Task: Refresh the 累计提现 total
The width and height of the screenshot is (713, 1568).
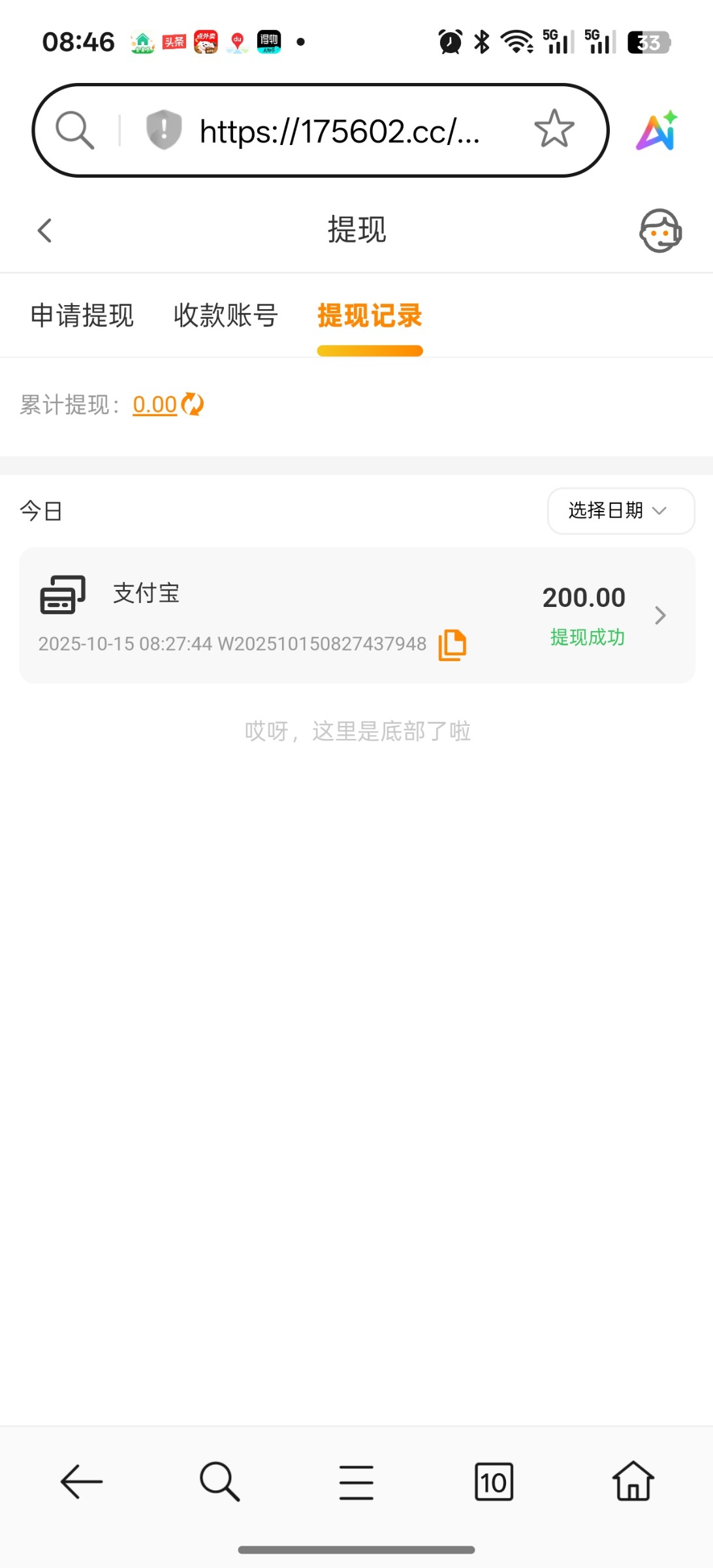Action: (193, 404)
